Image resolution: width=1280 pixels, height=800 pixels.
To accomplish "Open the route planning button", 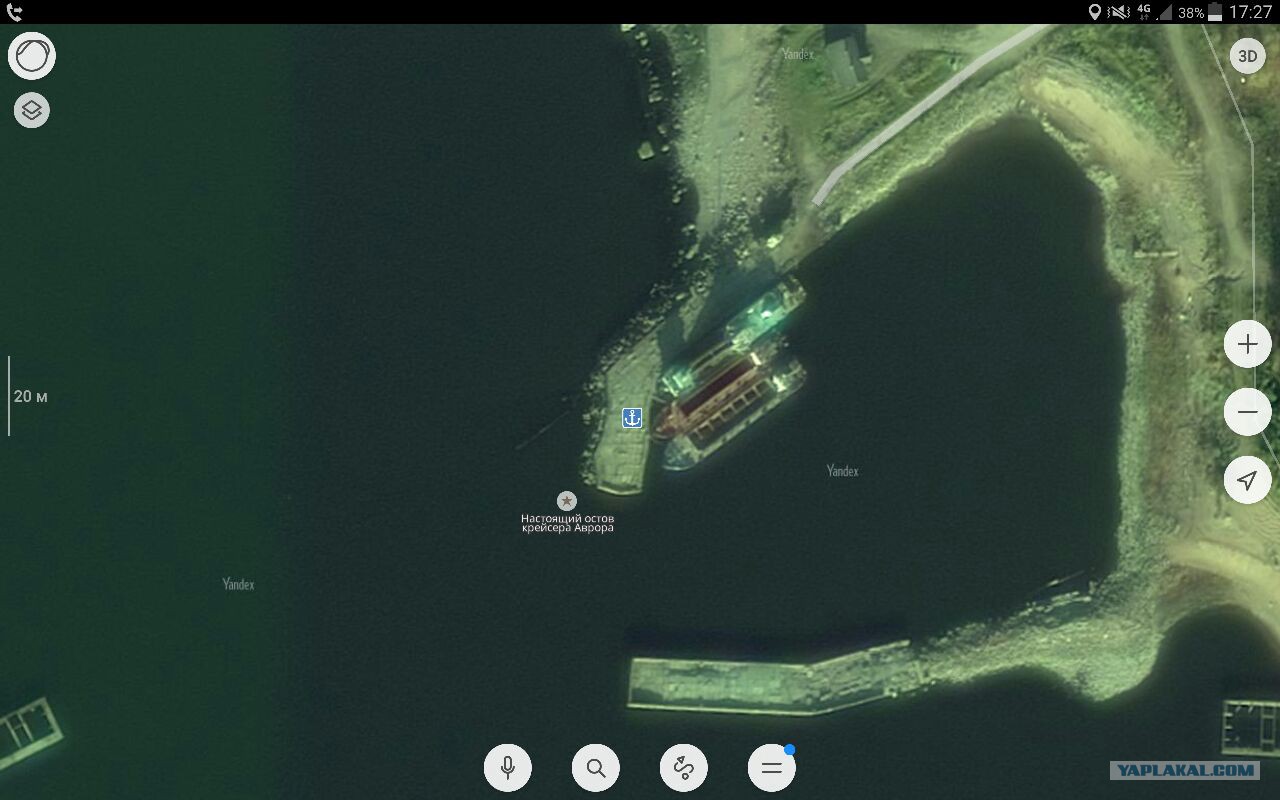I will tap(684, 768).
